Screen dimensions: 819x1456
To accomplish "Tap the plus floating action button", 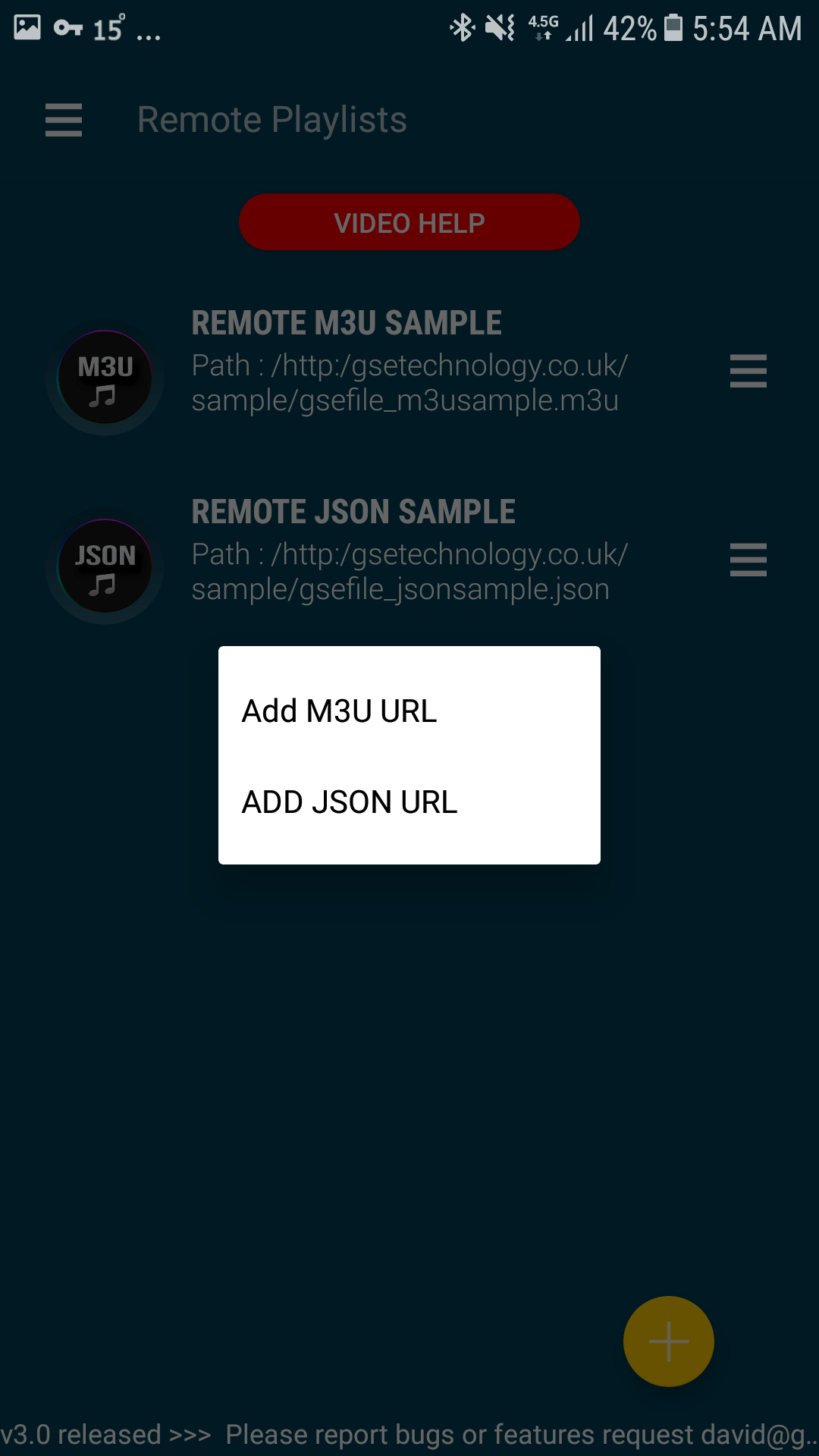I will click(669, 1341).
